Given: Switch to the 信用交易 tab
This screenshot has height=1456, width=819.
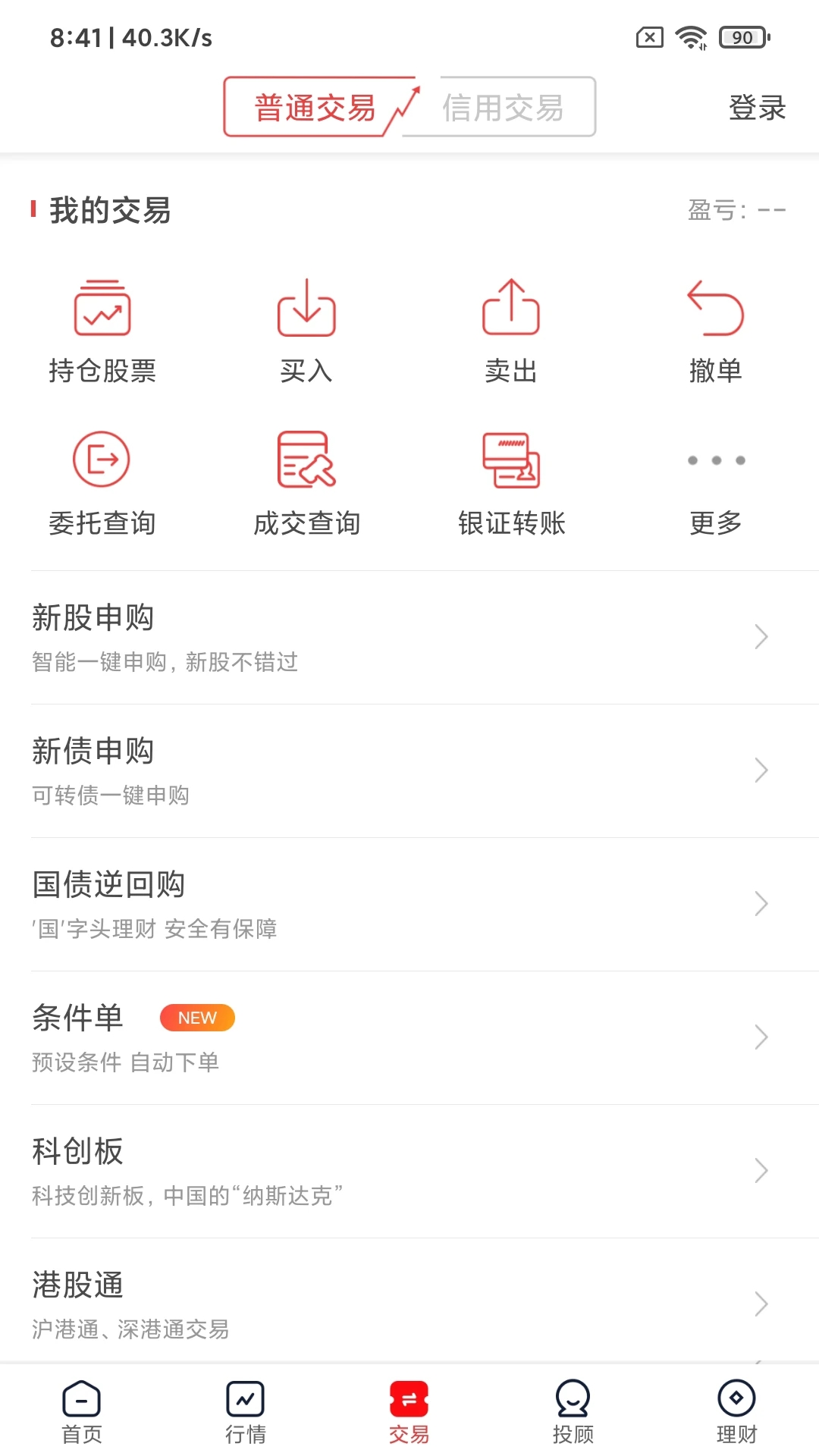Looking at the screenshot, I should [x=503, y=108].
